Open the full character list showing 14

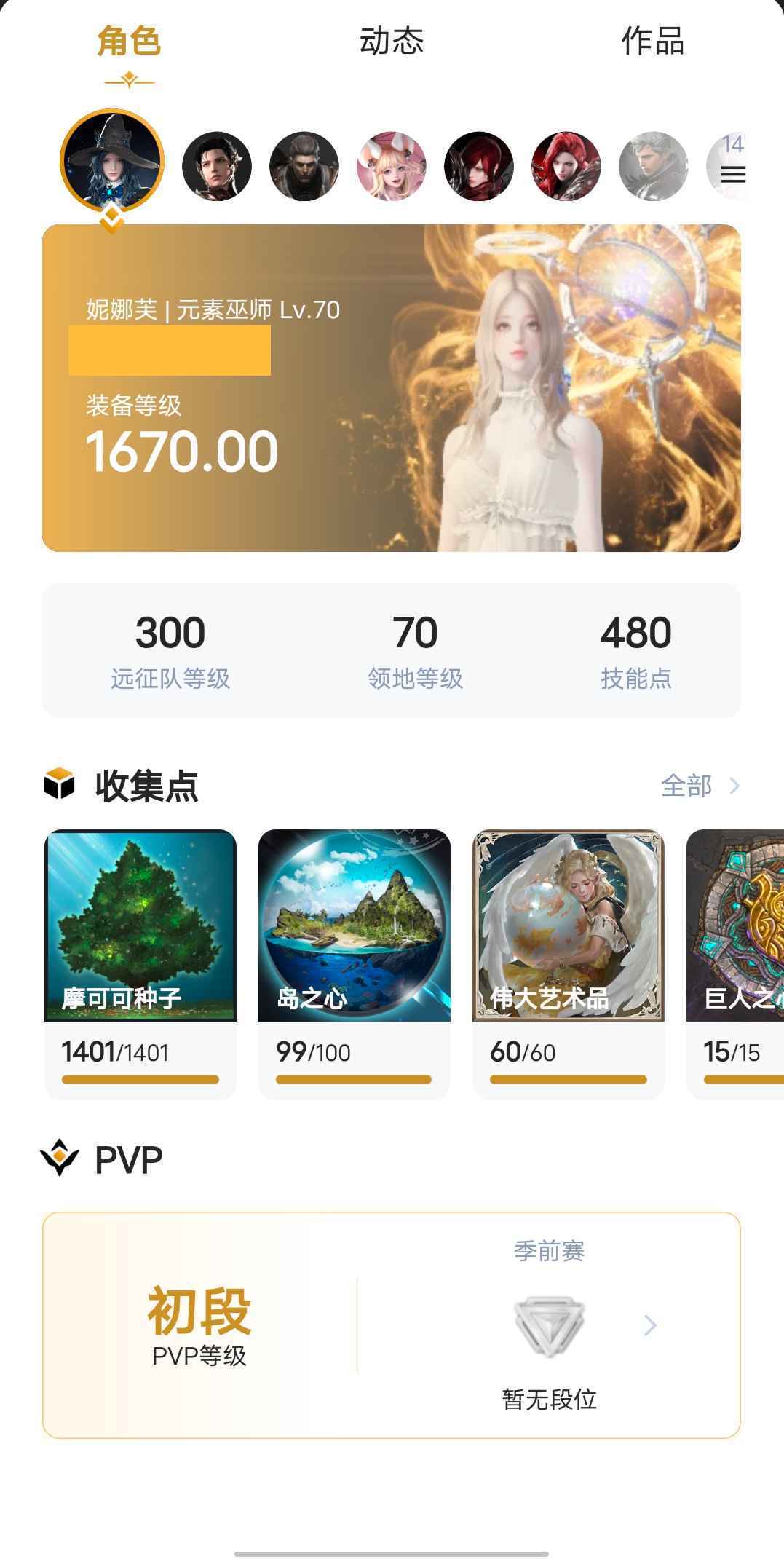click(731, 166)
